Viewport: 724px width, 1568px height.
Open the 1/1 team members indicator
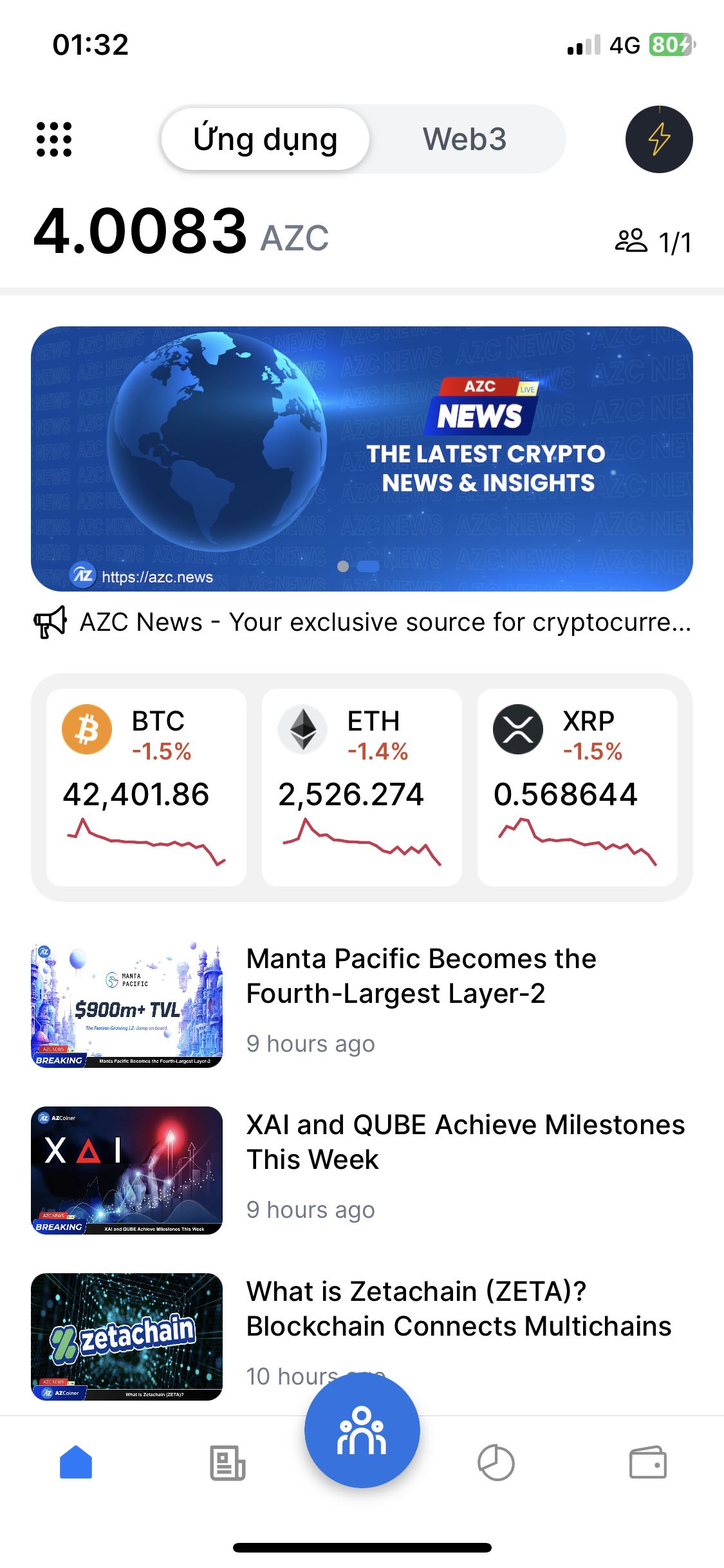pyautogui.click(x=654, y=242)
